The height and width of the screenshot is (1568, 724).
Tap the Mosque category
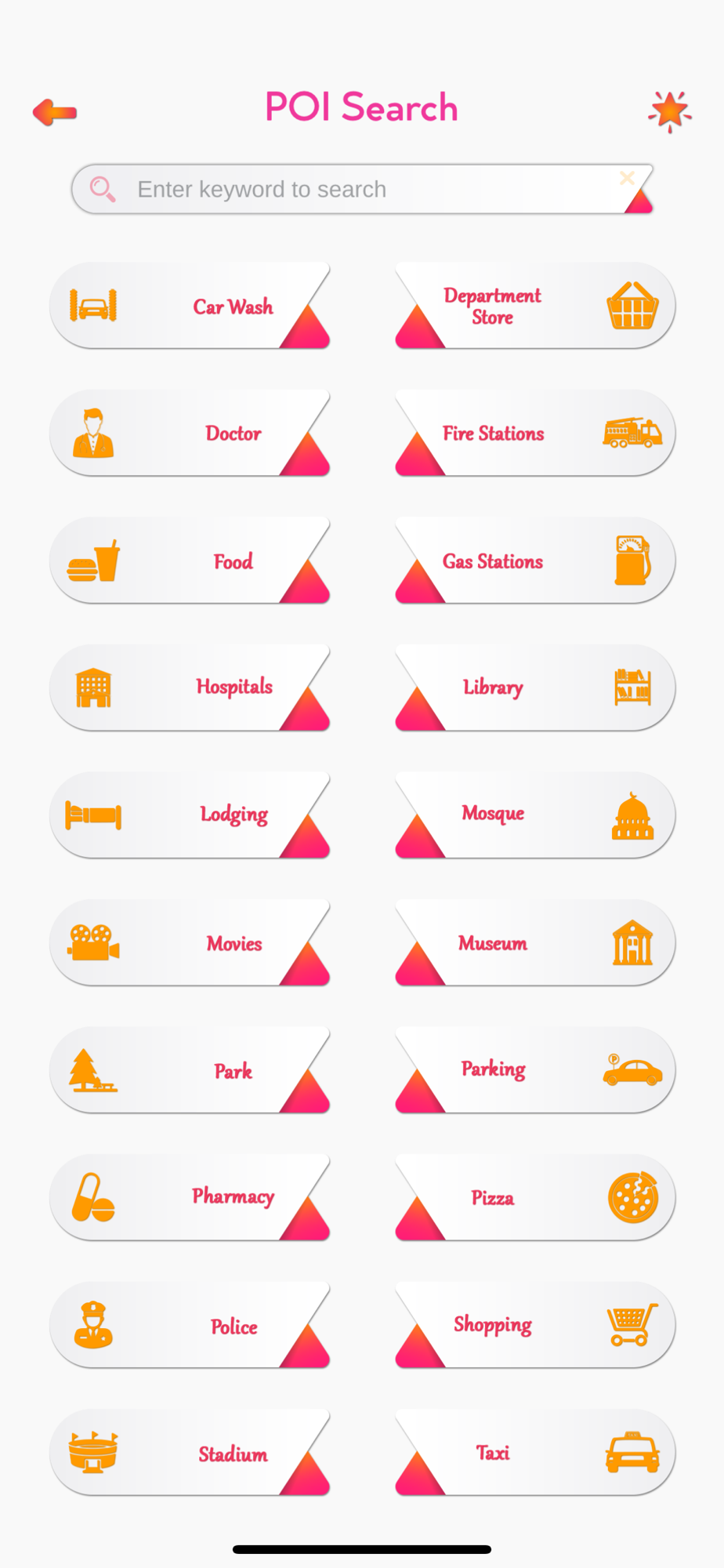(535, 815)
